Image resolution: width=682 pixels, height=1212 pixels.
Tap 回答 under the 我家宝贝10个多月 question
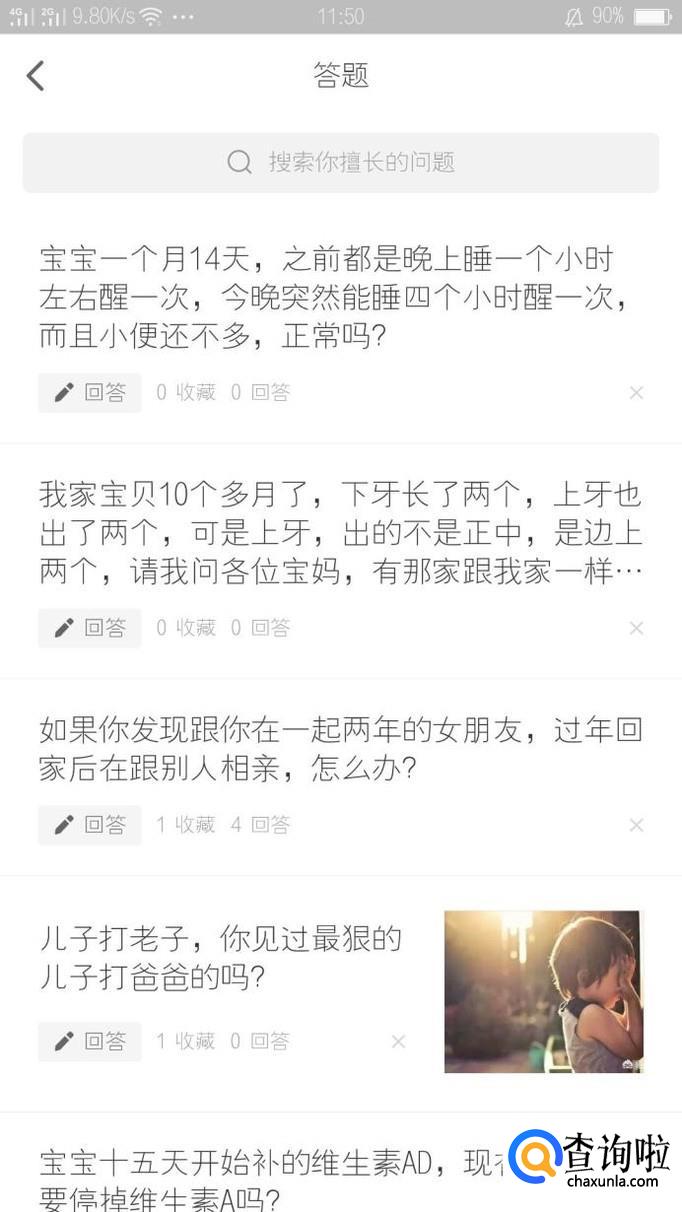click(90, 628)
